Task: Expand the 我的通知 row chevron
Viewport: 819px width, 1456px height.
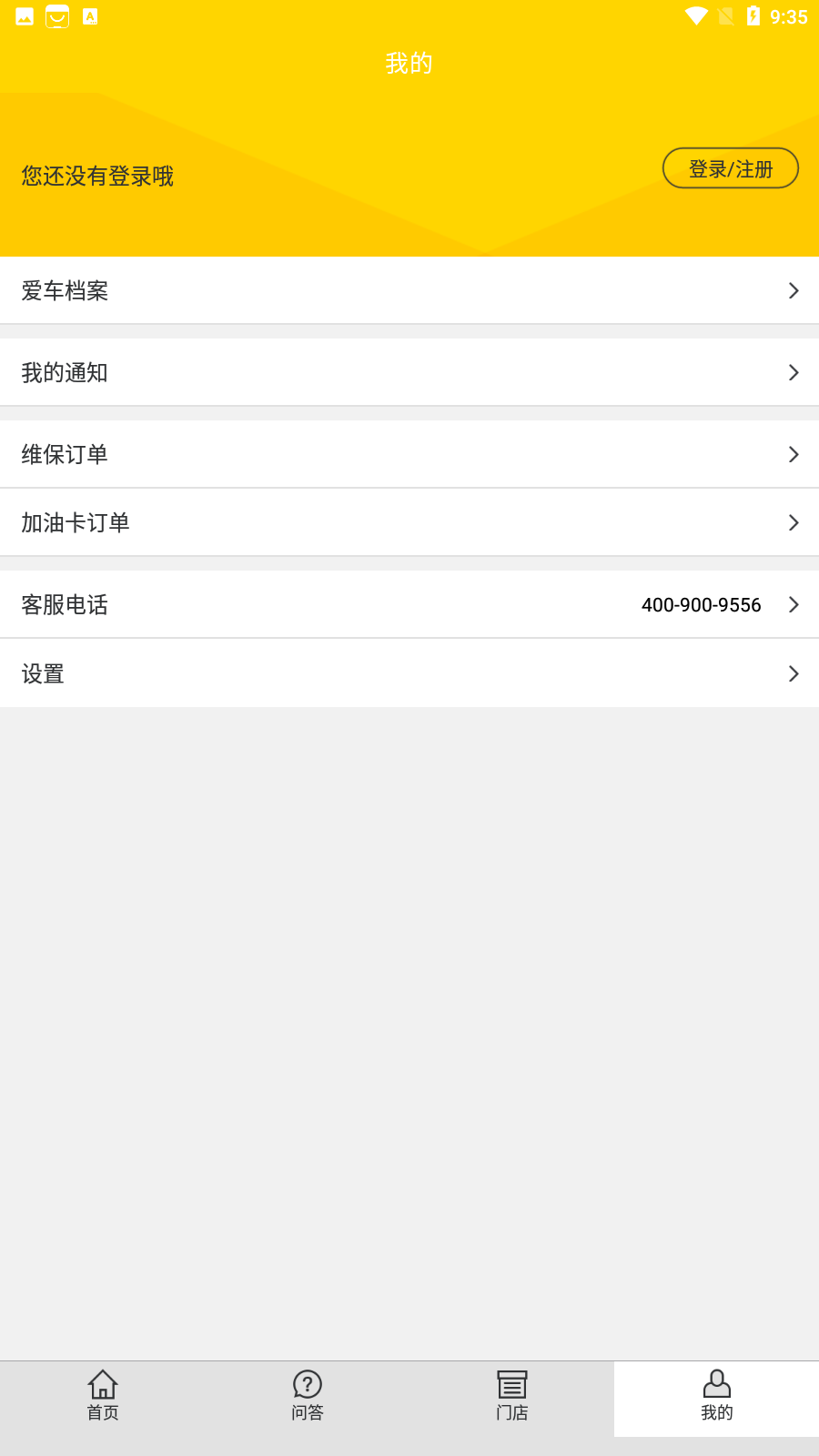Action: (793, 372)
